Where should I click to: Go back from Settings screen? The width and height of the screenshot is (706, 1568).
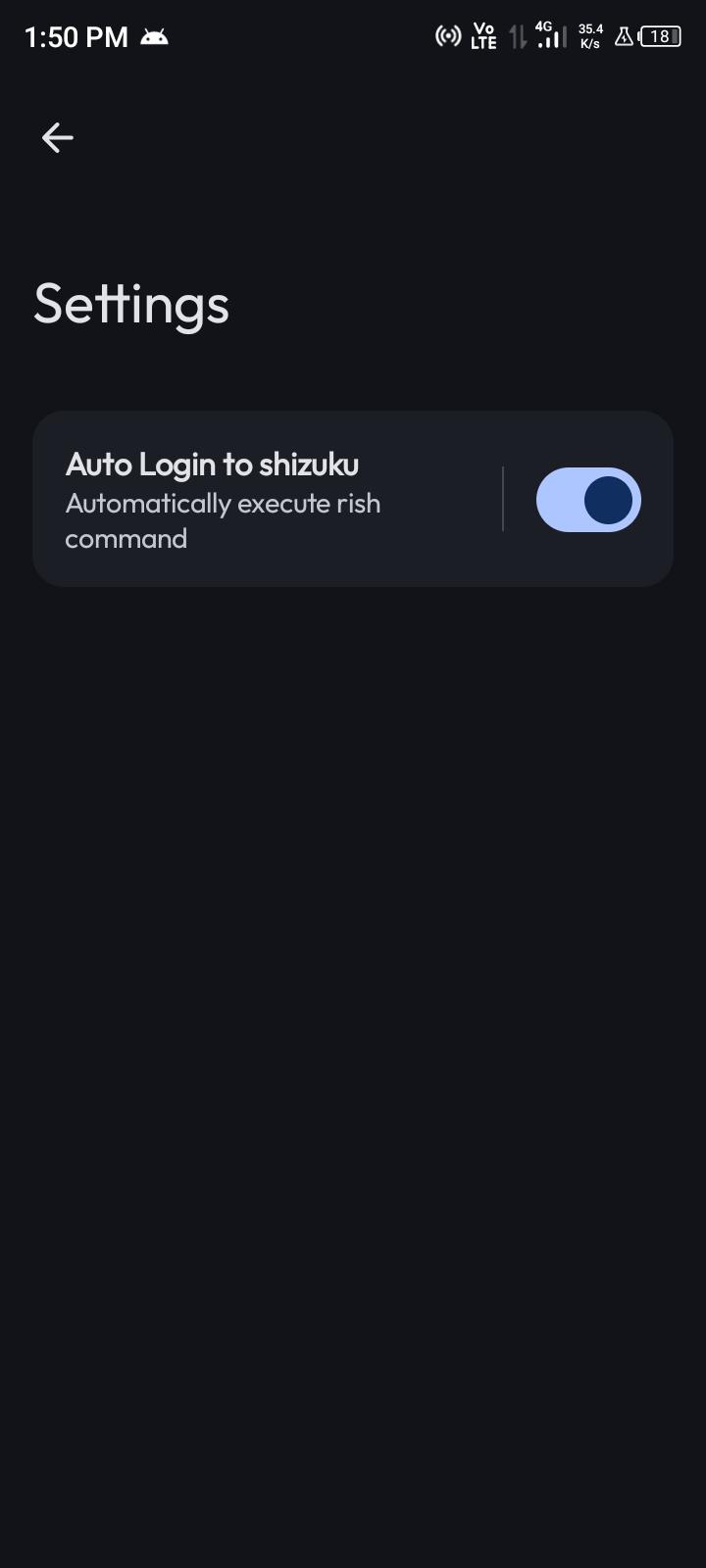pos(58,138)
